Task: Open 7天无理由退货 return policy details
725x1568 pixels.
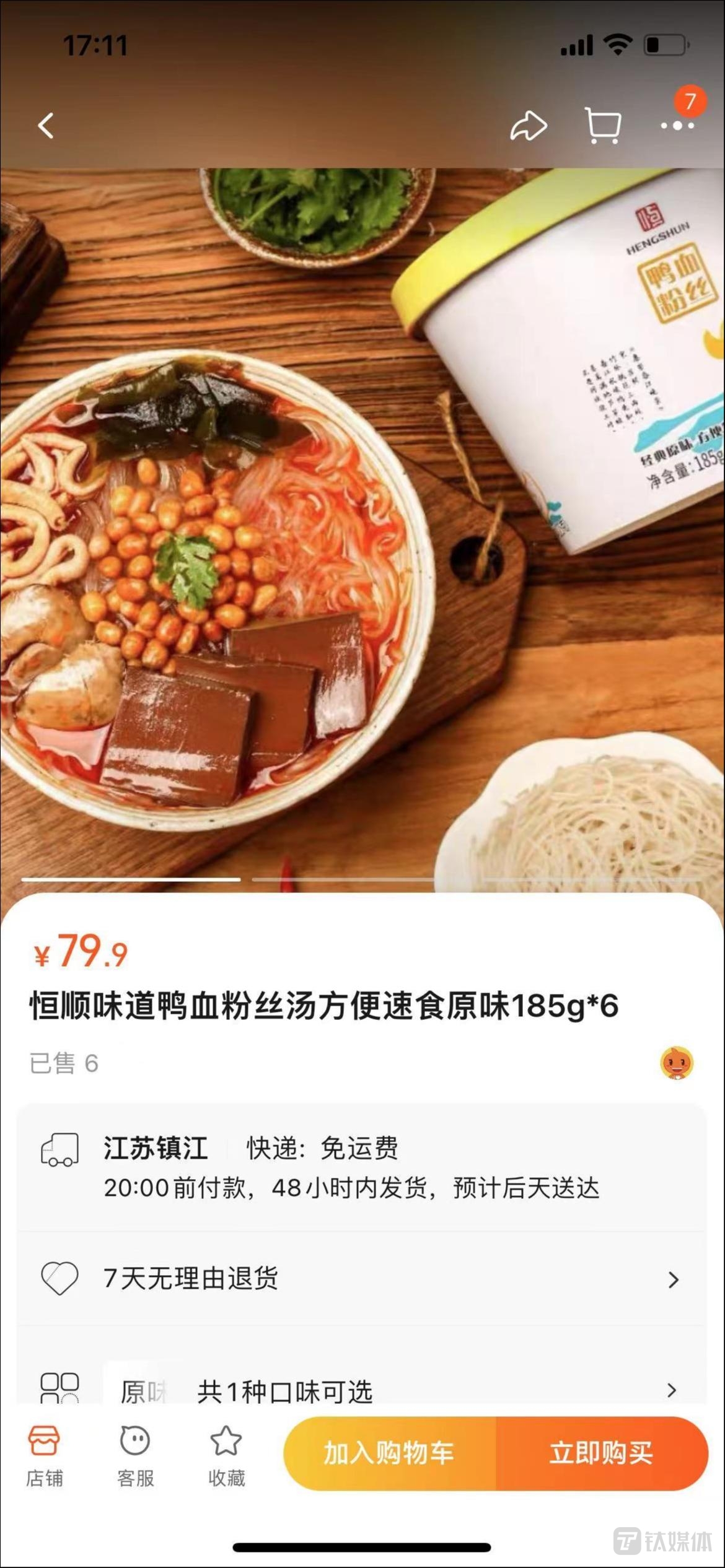Action: click(361, 1278)
